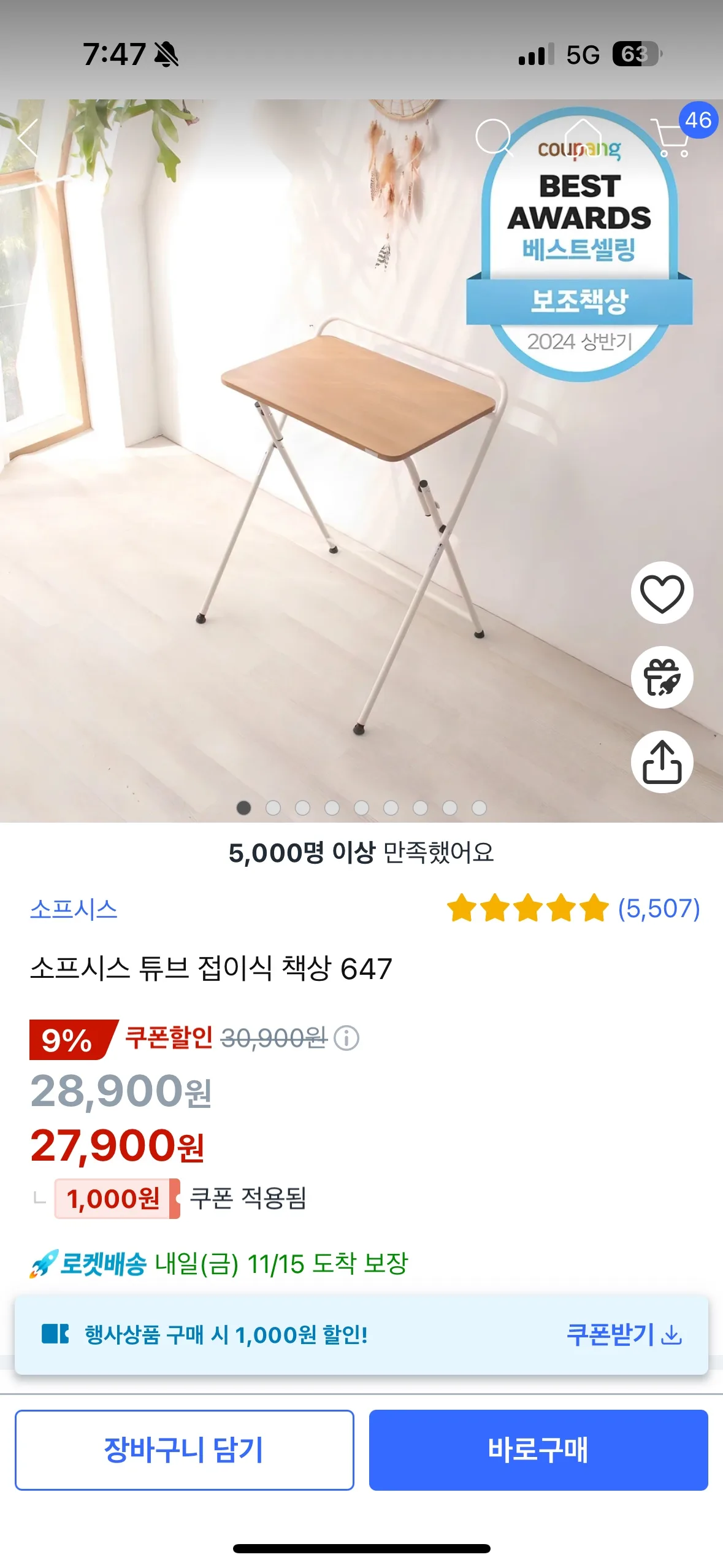This screenshot has height=1568, width=723.
Task: Toggle the heart to add to wishlist
Action: [x=662, y=592]
